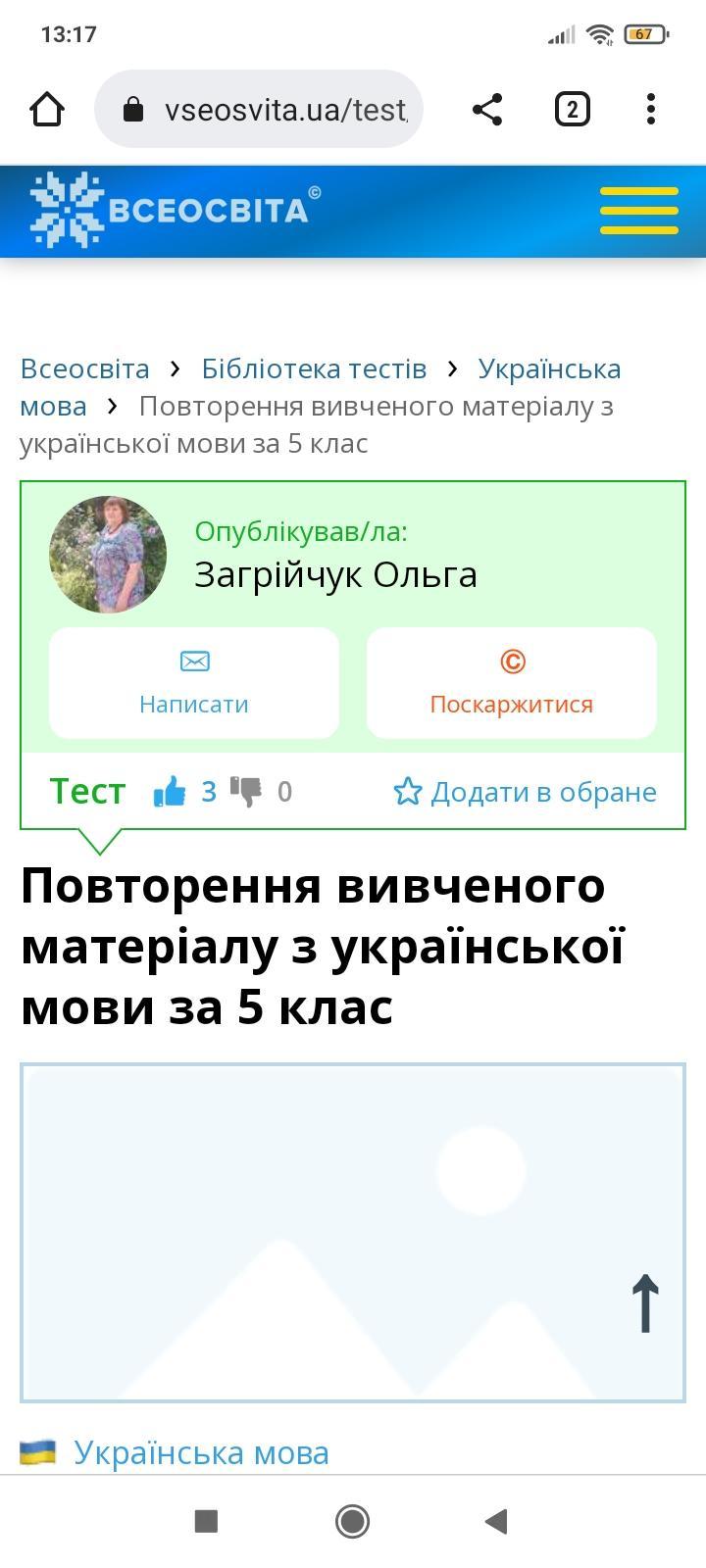Open Бібліотека тестів breadcrumb
Image resolution: width=706 pixels, height=1568 pixels.
[x=314, y=368]
